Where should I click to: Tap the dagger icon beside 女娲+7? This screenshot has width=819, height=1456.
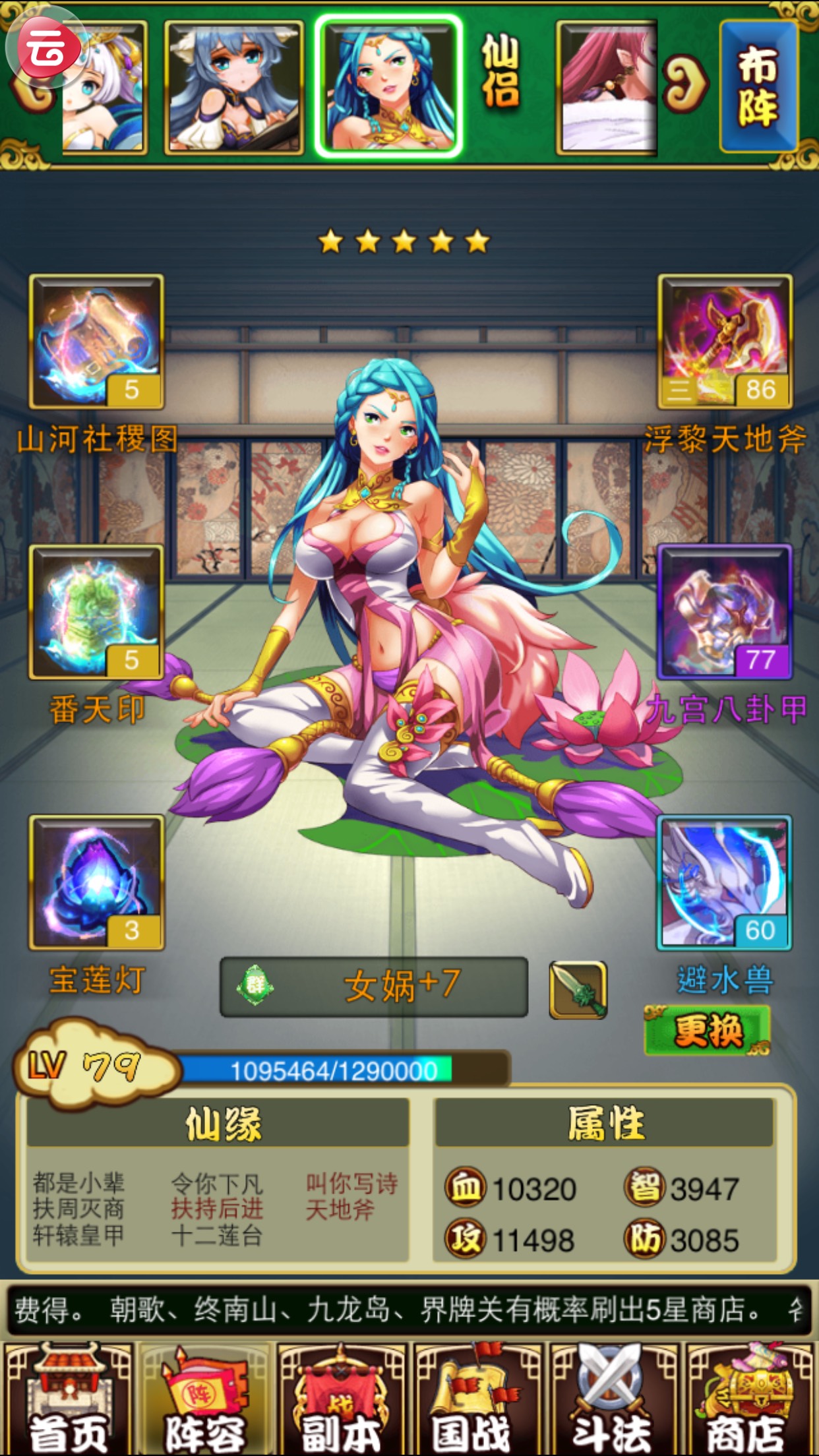(x=578, y=989)
